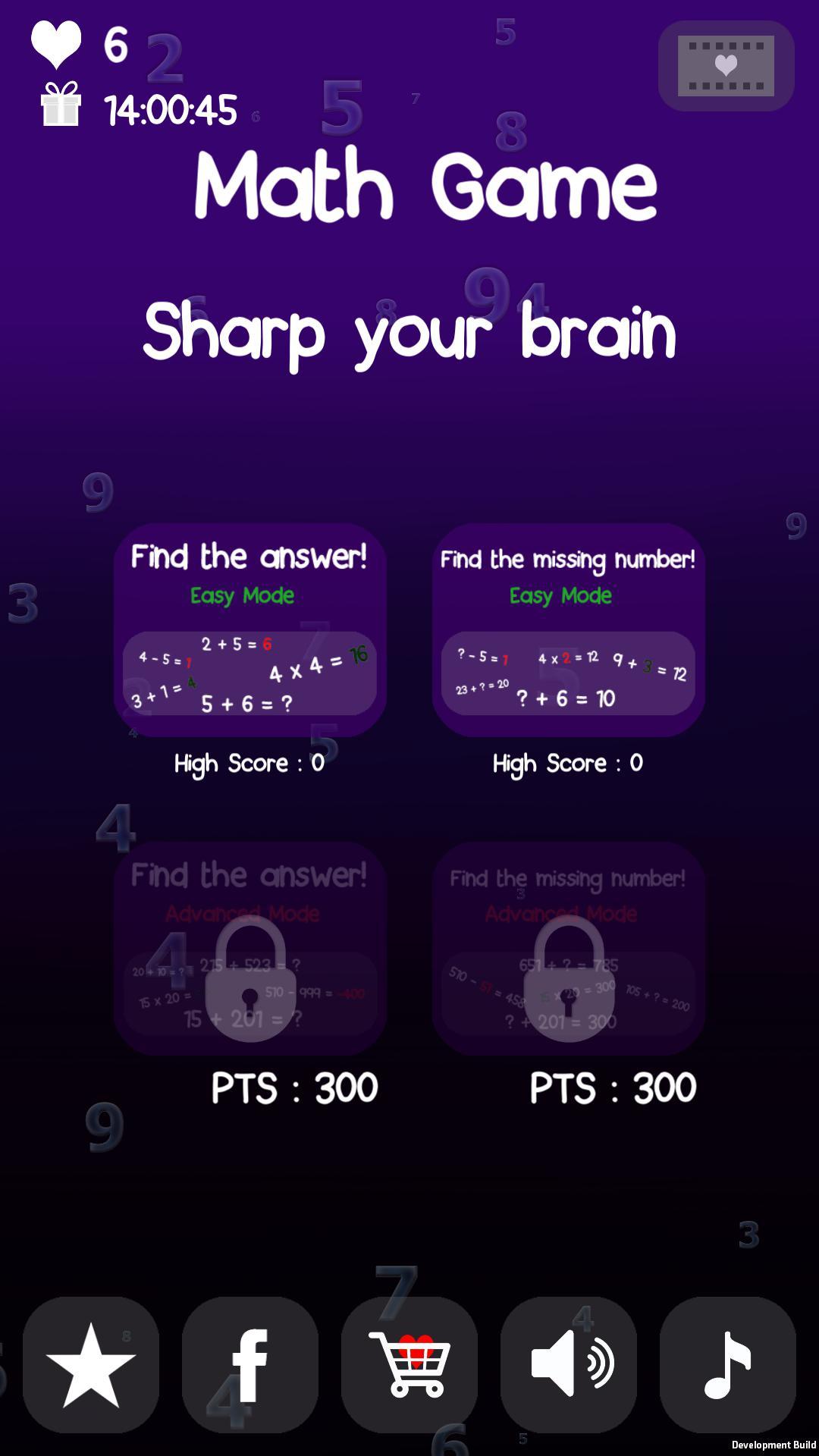Toggle sound effects speaker button
Screen dimensions: 819x1456
tap(569, 1364)
